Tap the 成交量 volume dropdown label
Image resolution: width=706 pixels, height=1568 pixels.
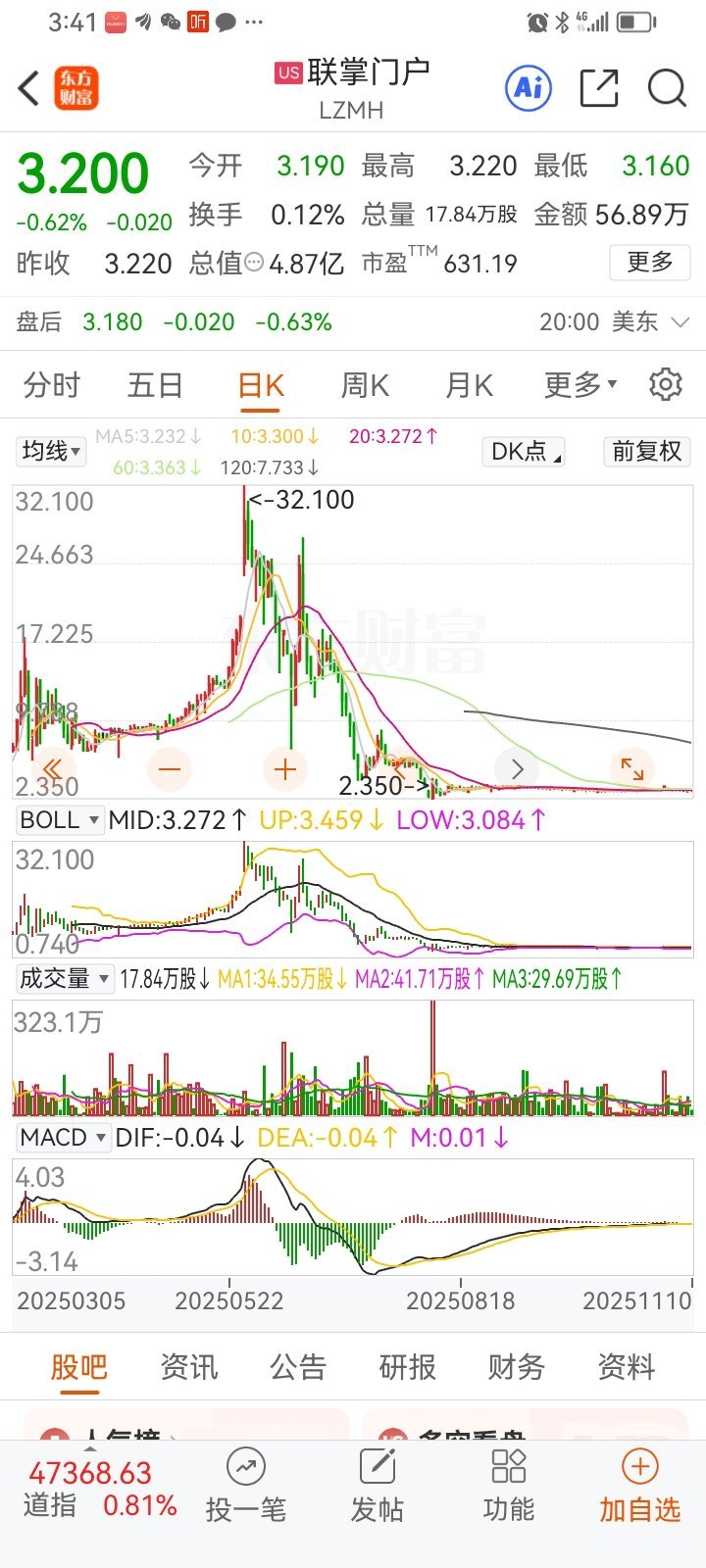(64, 978)
